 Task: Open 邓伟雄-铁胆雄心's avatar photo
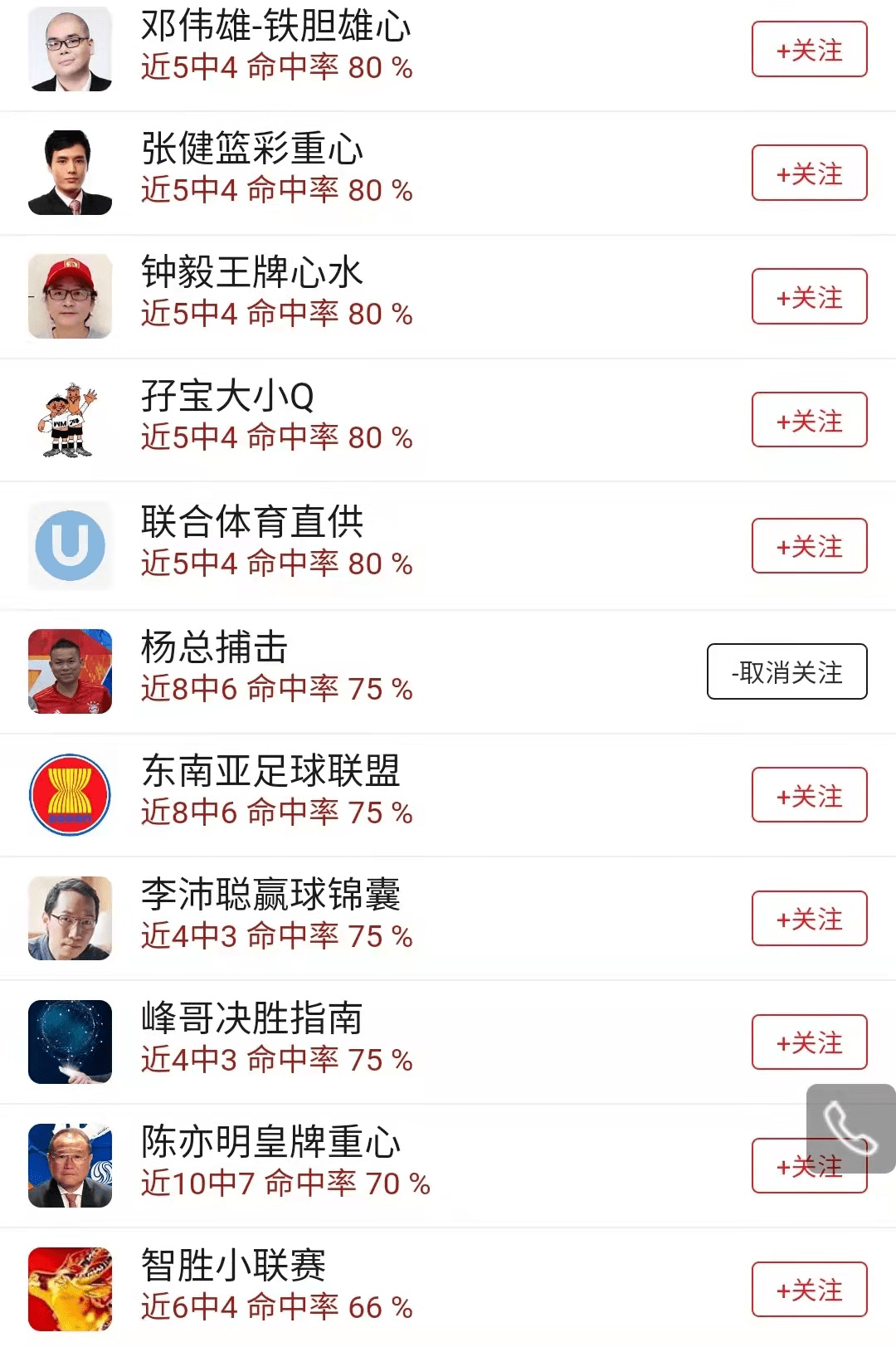71,50
